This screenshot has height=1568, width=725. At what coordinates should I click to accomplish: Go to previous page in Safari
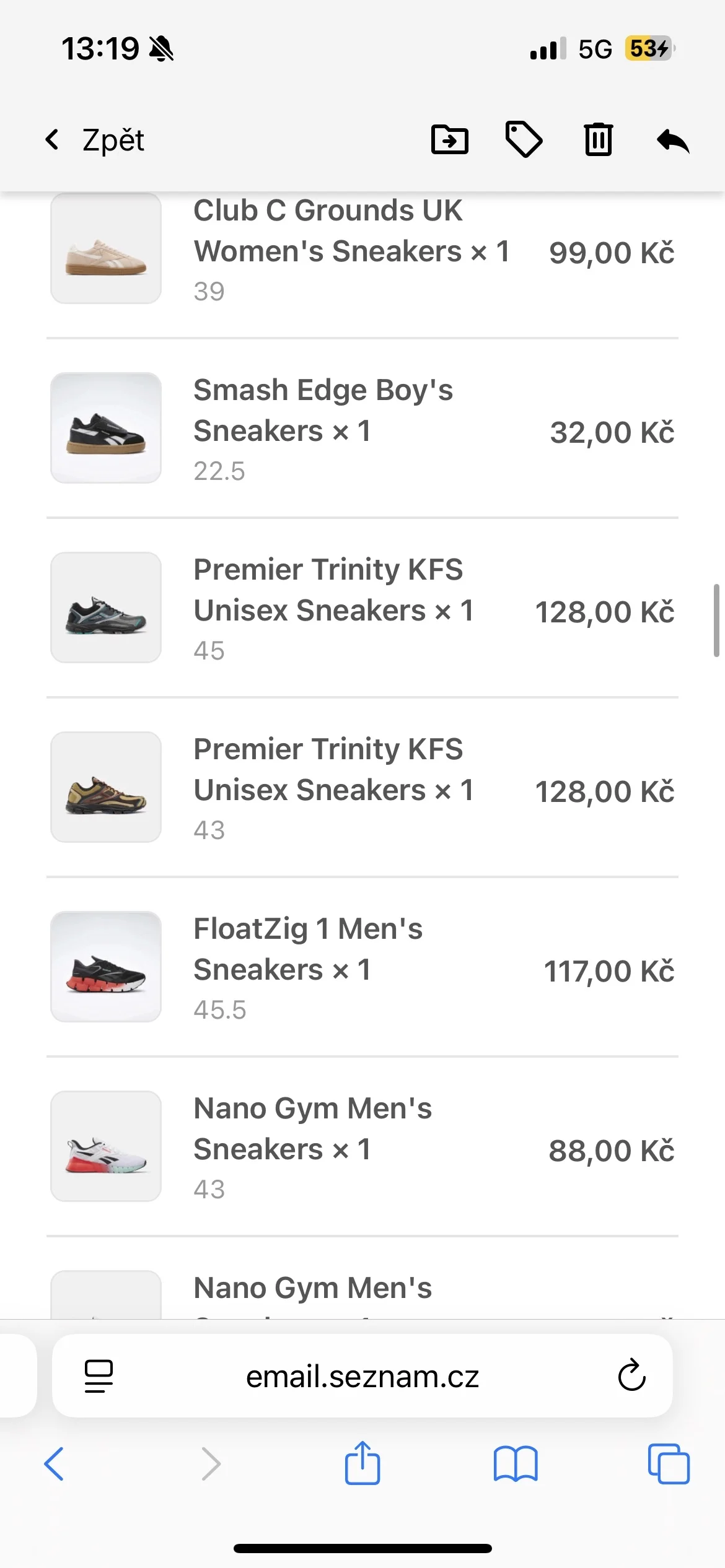tap(54, 1464)
